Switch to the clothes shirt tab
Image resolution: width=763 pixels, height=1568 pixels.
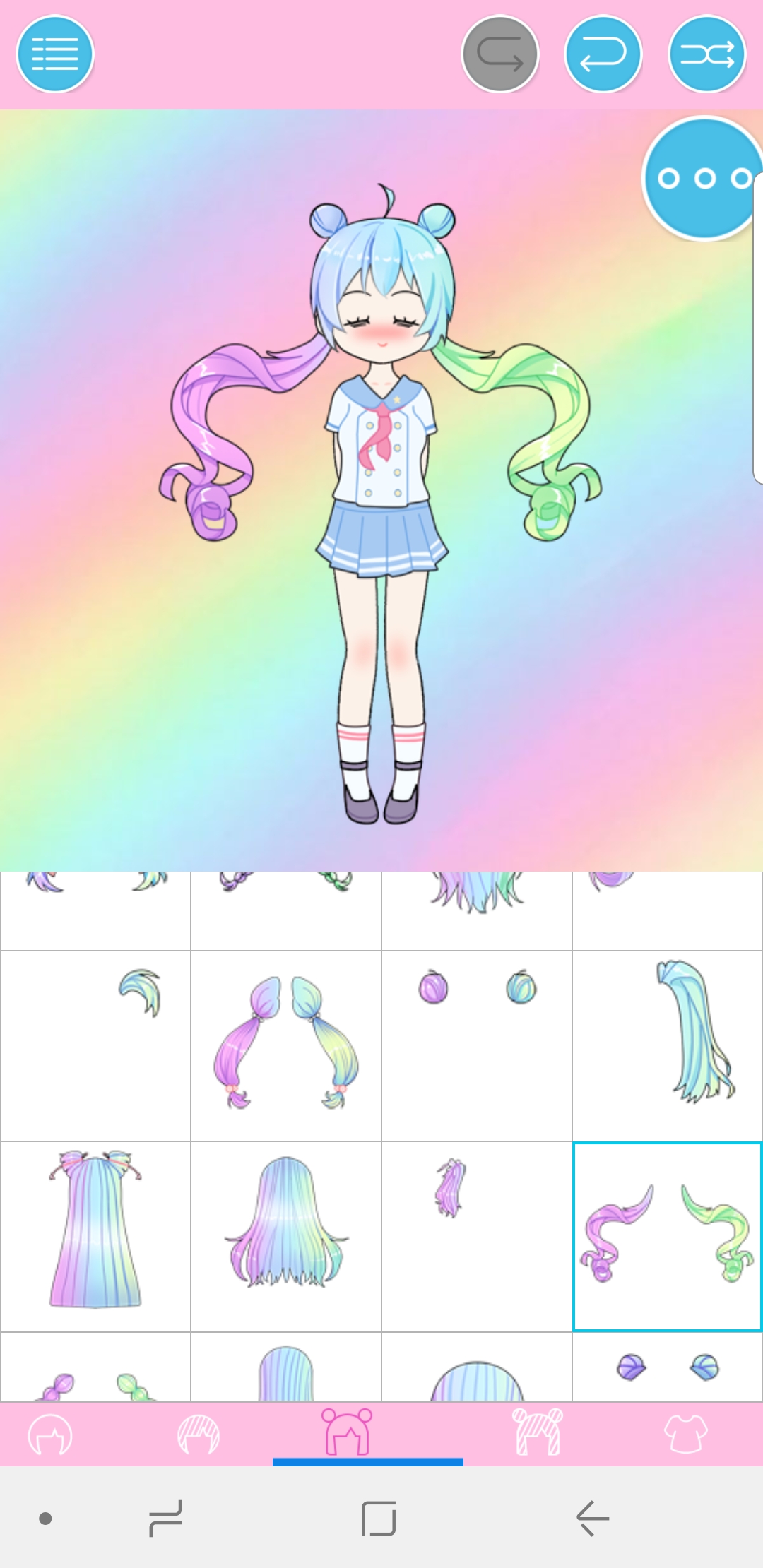pyautogui.click(x=686, y=1434)
